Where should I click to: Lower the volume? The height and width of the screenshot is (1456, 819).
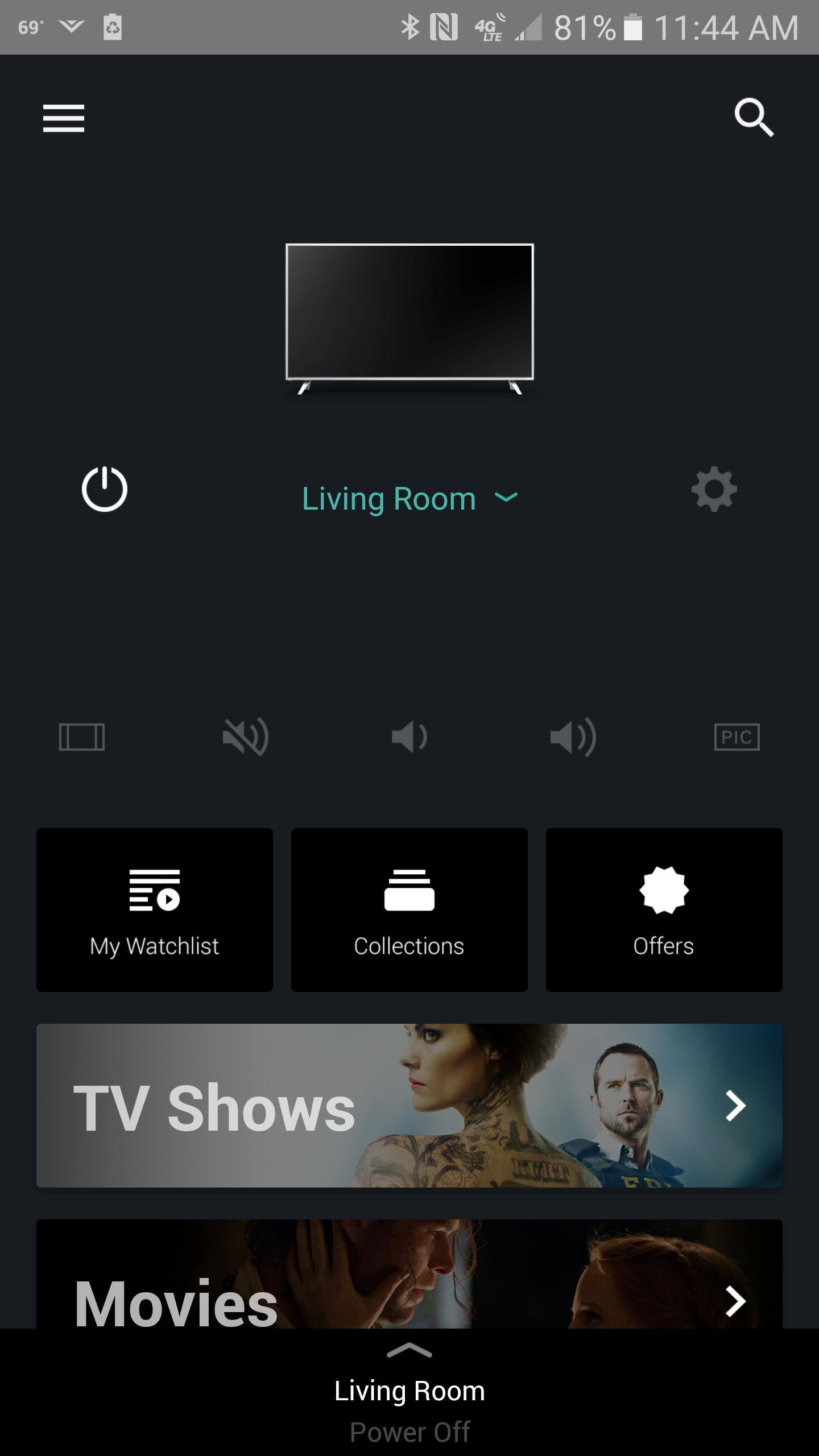click(409, 737)
